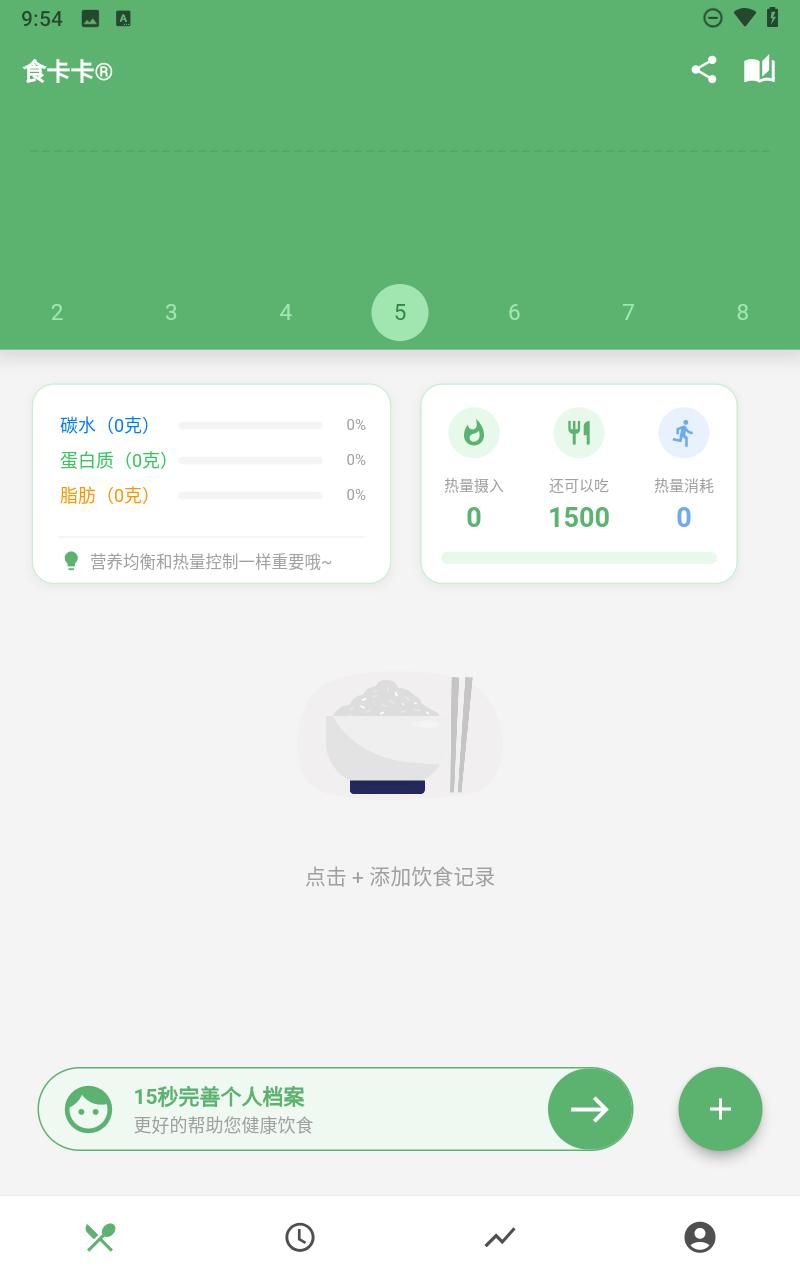Click the 还可以吃 fork and knife icon
Screen dimensions: 800x1280
click(579, 432)
